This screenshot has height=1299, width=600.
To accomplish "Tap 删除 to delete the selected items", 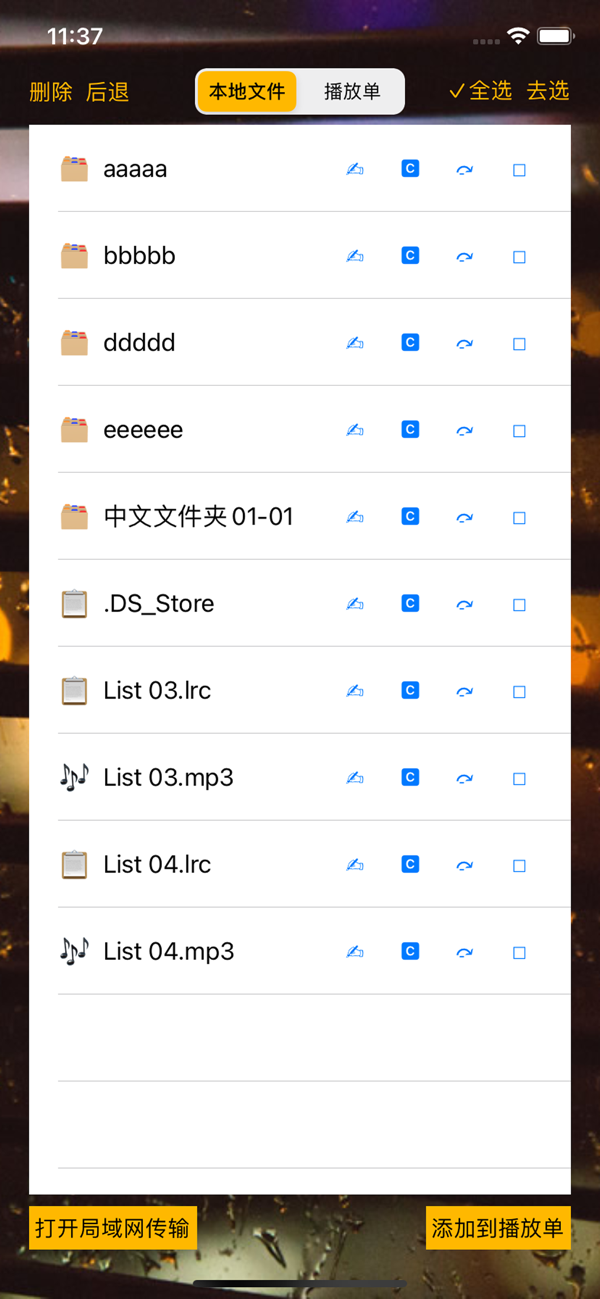I will 51,92.
